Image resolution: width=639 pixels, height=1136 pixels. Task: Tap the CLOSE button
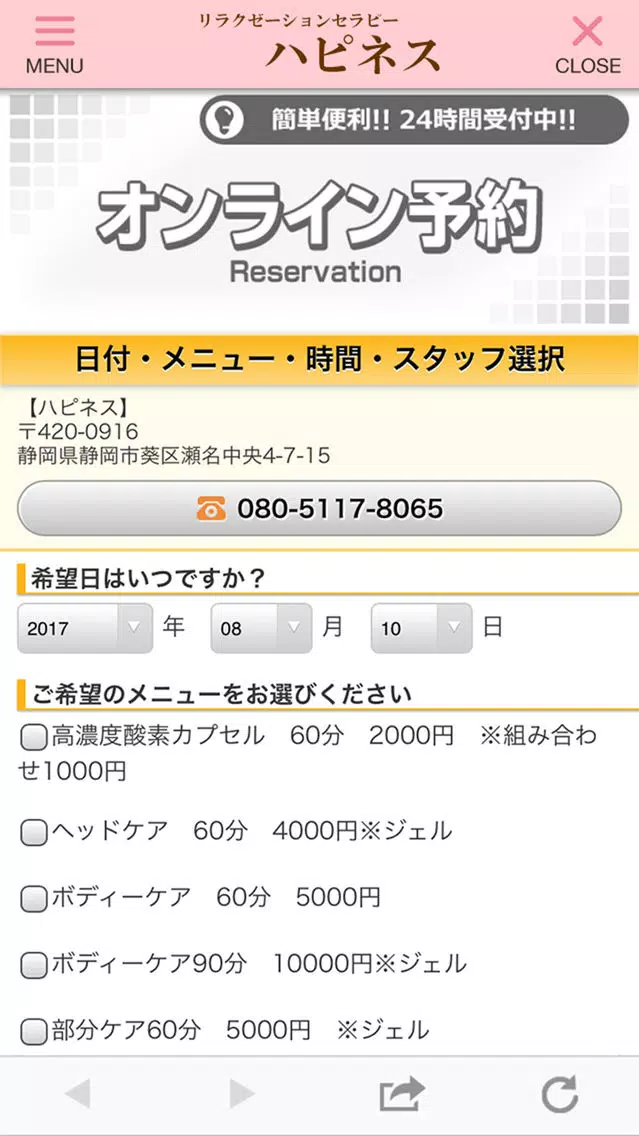coord(588,44)
